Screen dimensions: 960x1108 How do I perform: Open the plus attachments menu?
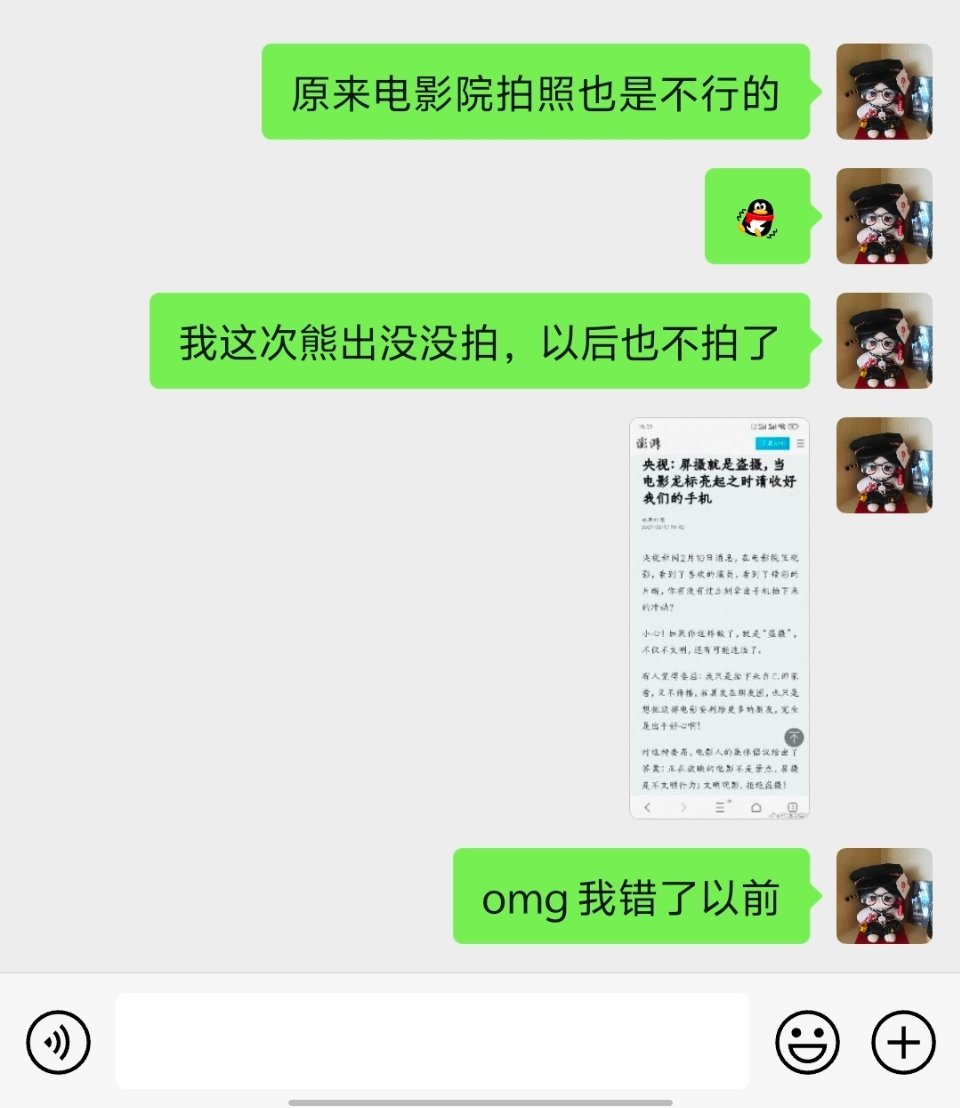pos(903,1042)
